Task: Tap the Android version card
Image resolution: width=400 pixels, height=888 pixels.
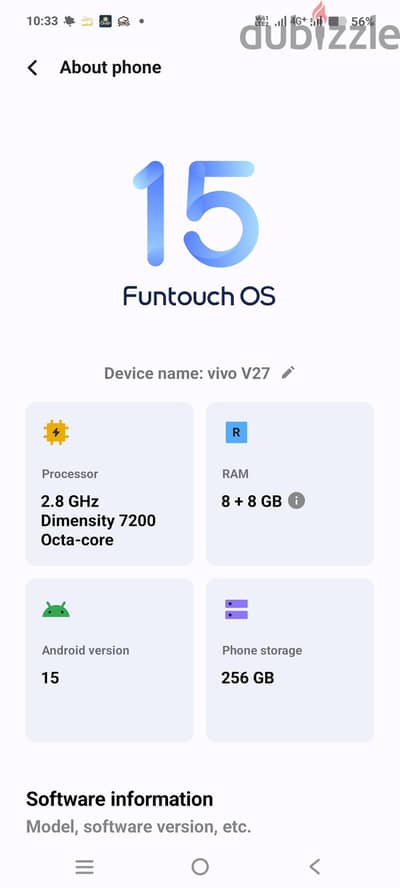Action: [x=109, y=660]
